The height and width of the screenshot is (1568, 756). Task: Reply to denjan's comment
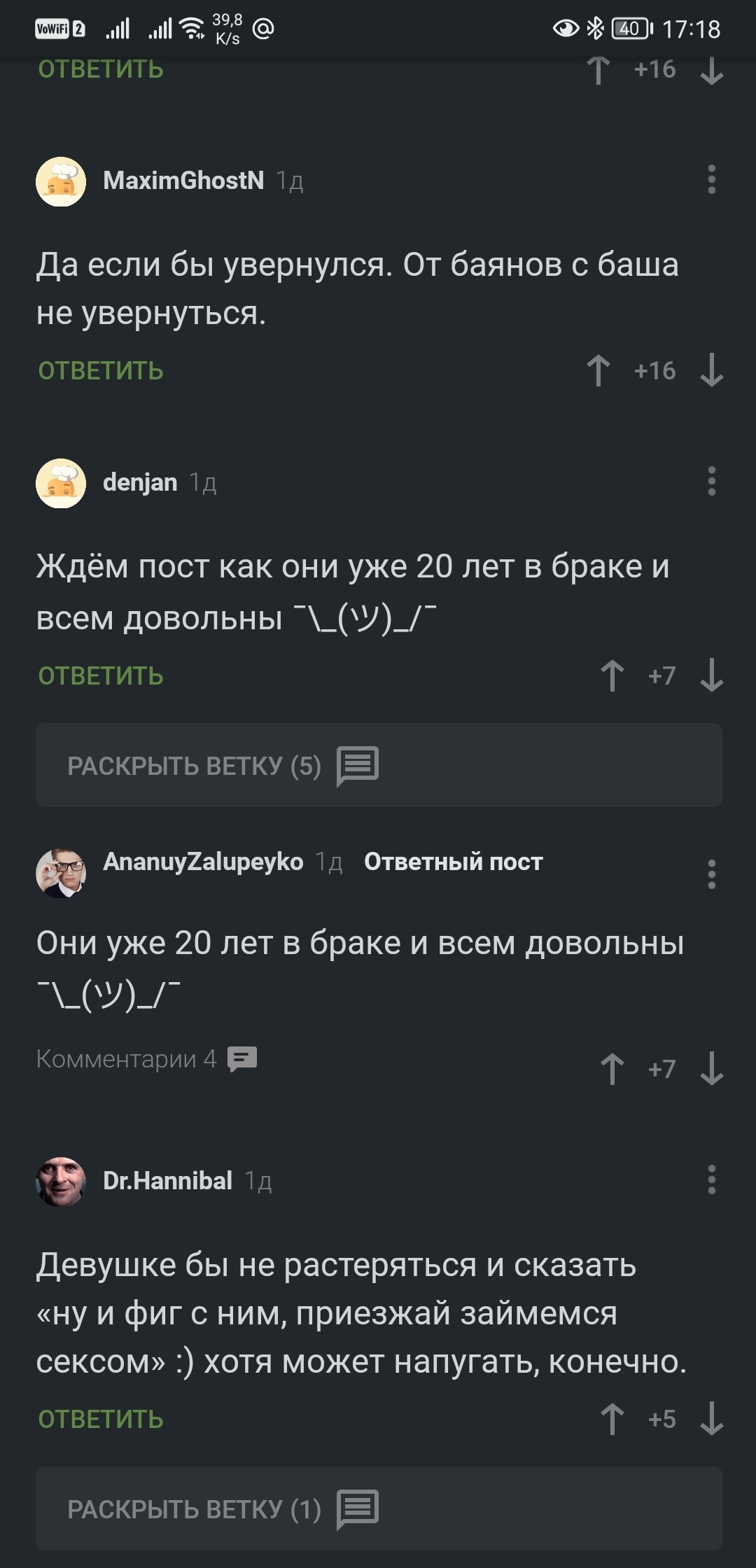pos(101,676)
